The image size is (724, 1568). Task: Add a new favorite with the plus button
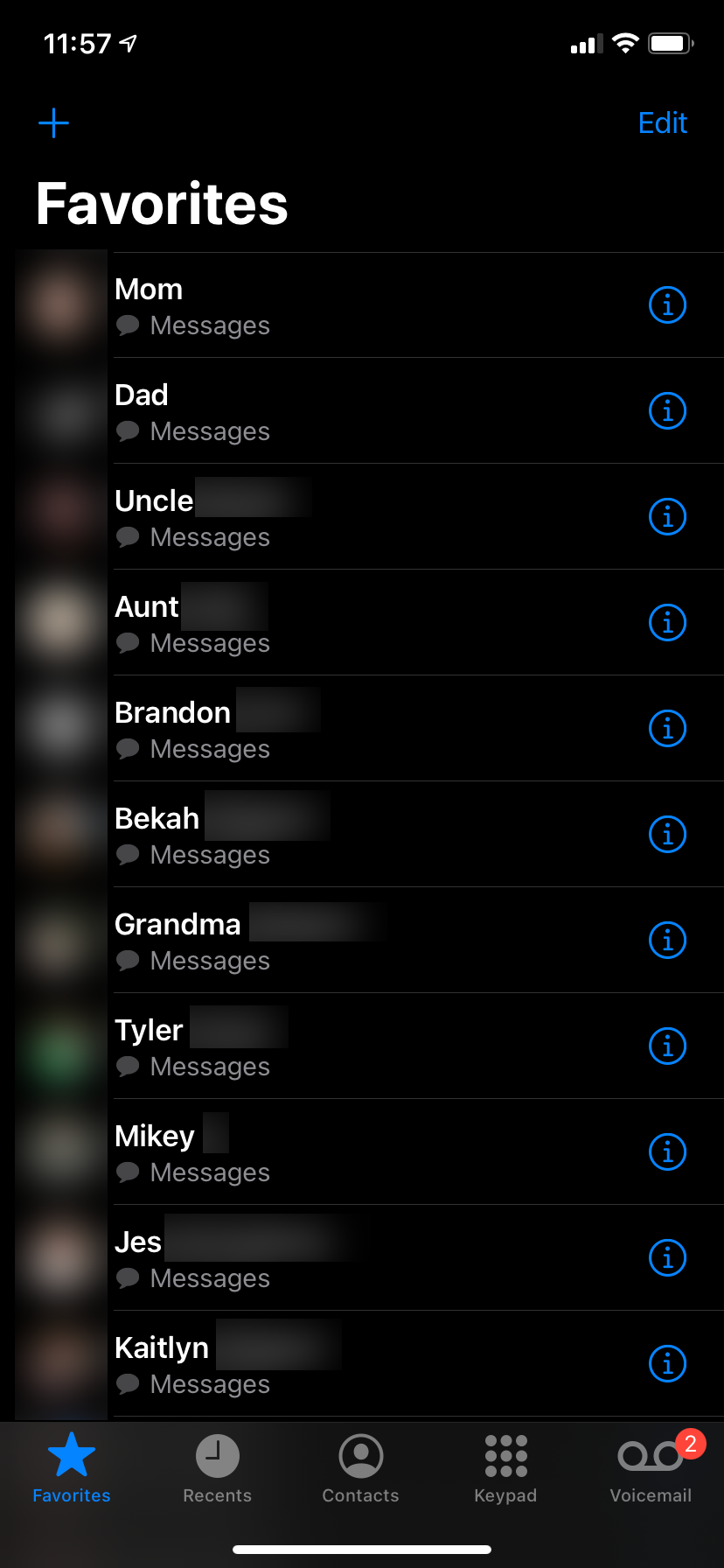[x=53, y=122]
